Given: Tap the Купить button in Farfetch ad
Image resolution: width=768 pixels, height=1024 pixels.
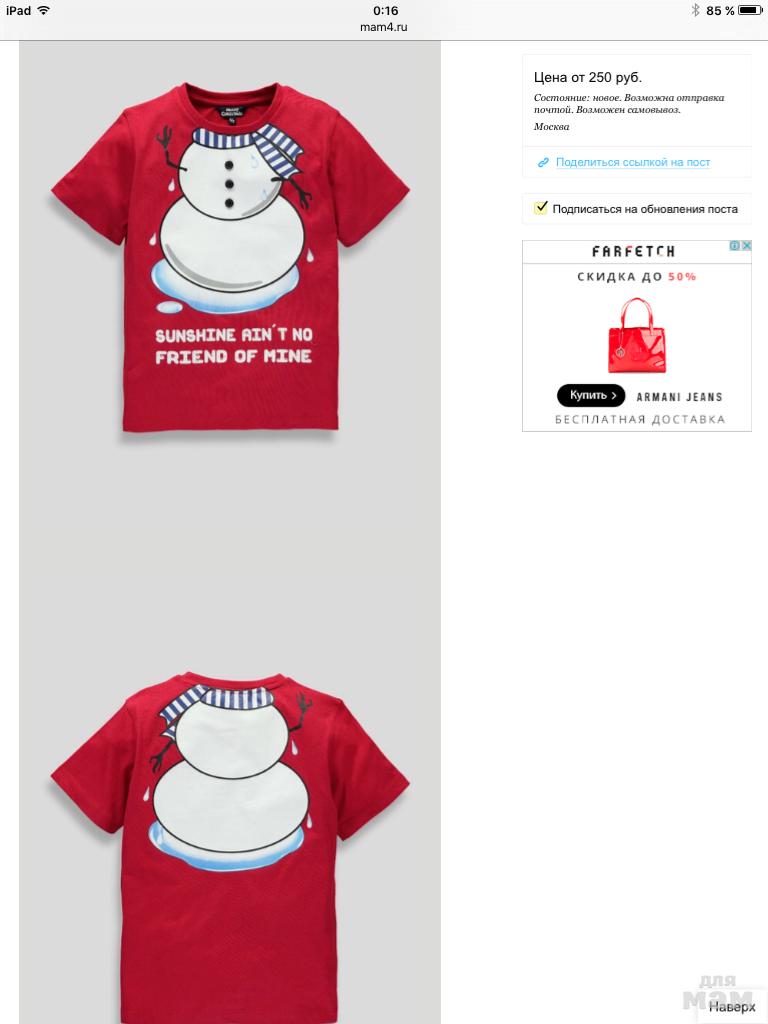Looking at the screenshot, I should click(590, 396).
